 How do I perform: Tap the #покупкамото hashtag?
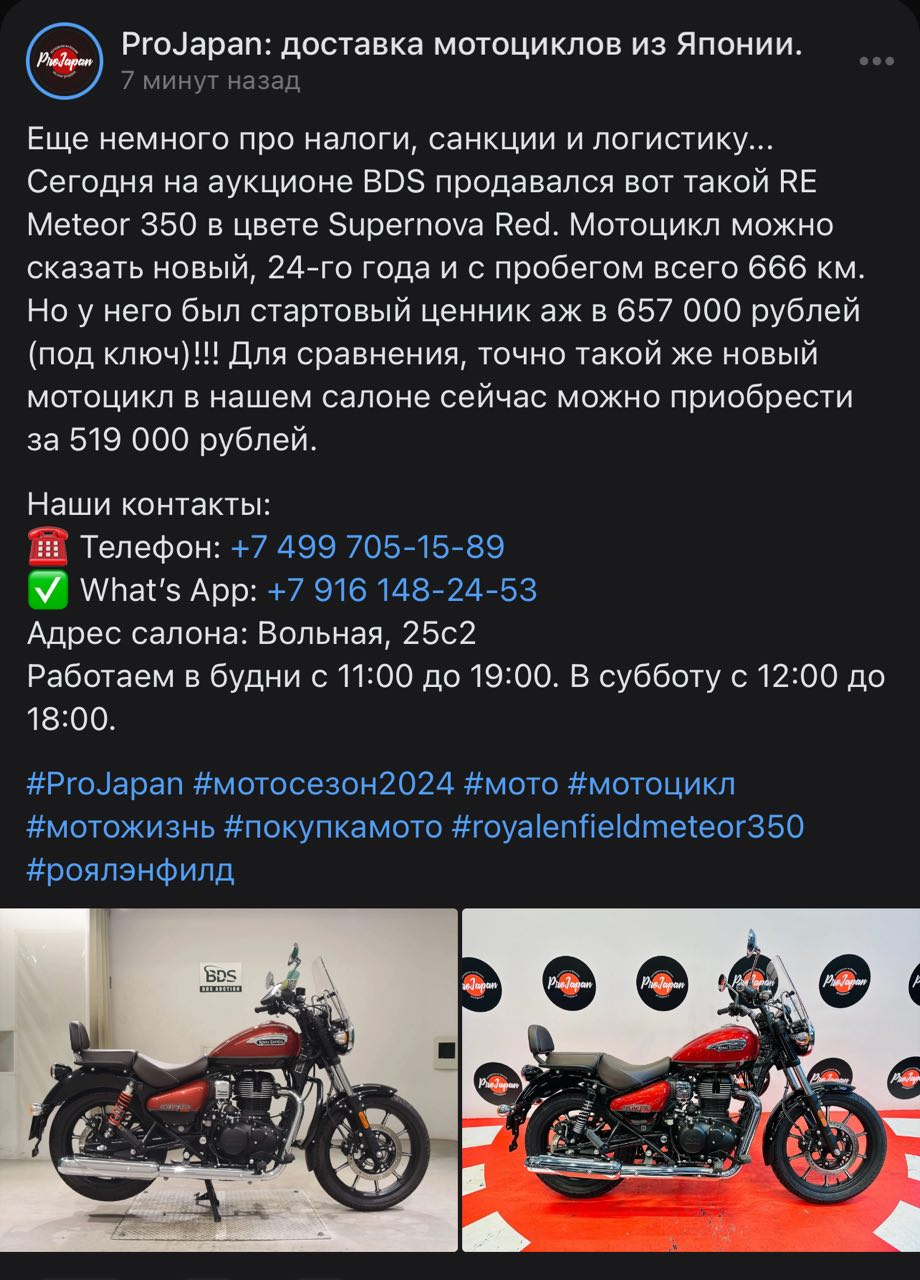[333, 827]
